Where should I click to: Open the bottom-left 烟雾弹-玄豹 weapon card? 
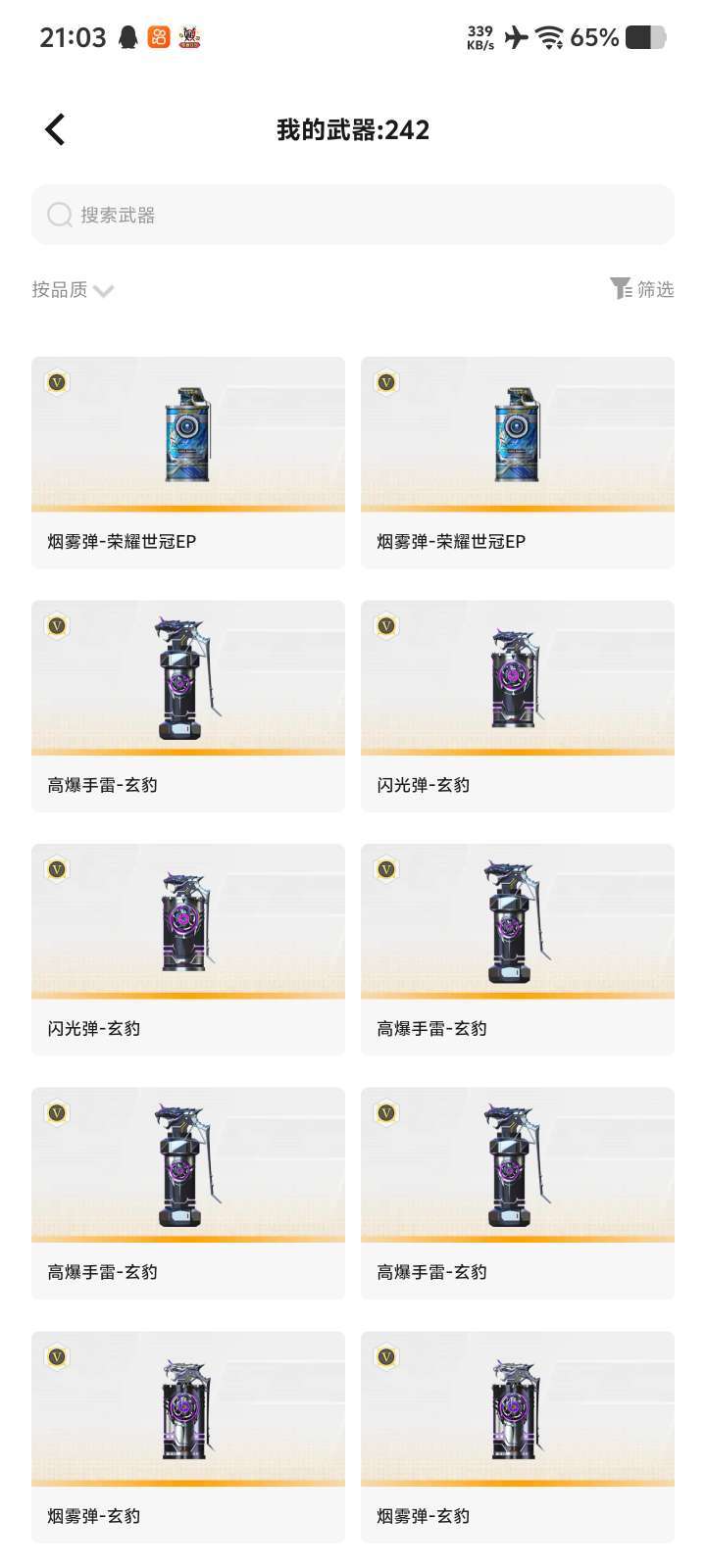[187, 1431]
